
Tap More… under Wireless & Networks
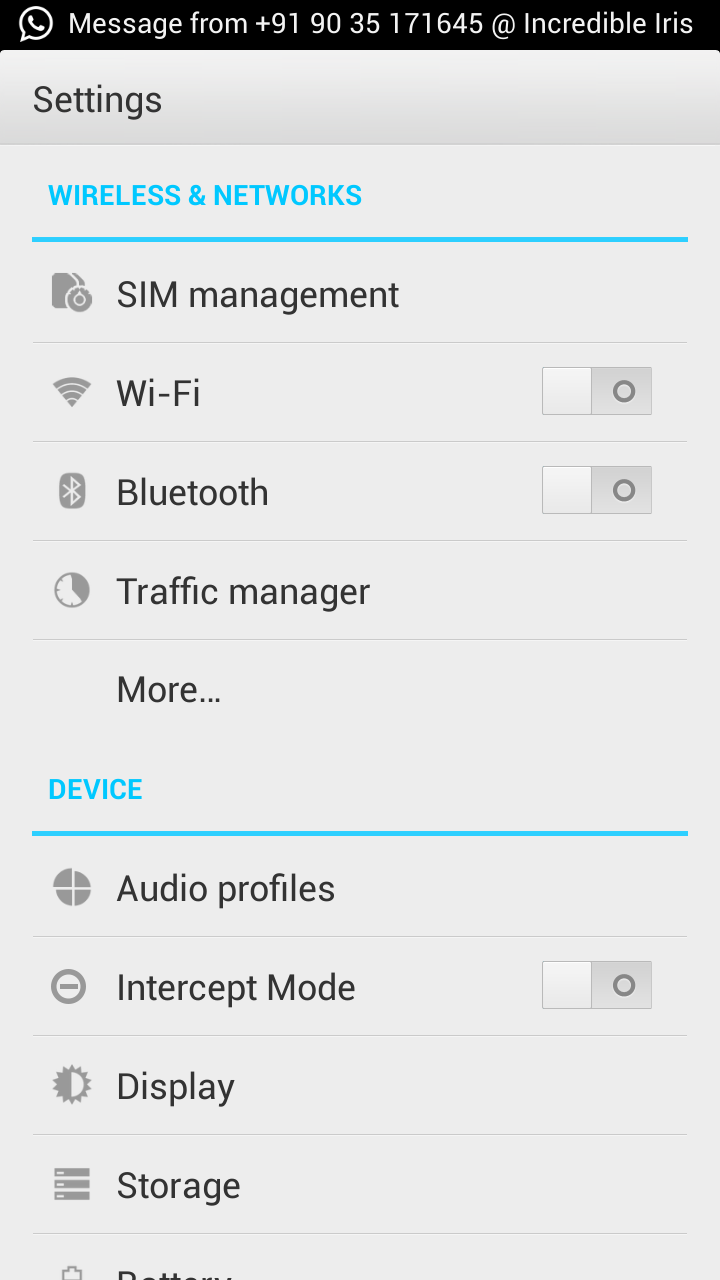tap(168, 689)
